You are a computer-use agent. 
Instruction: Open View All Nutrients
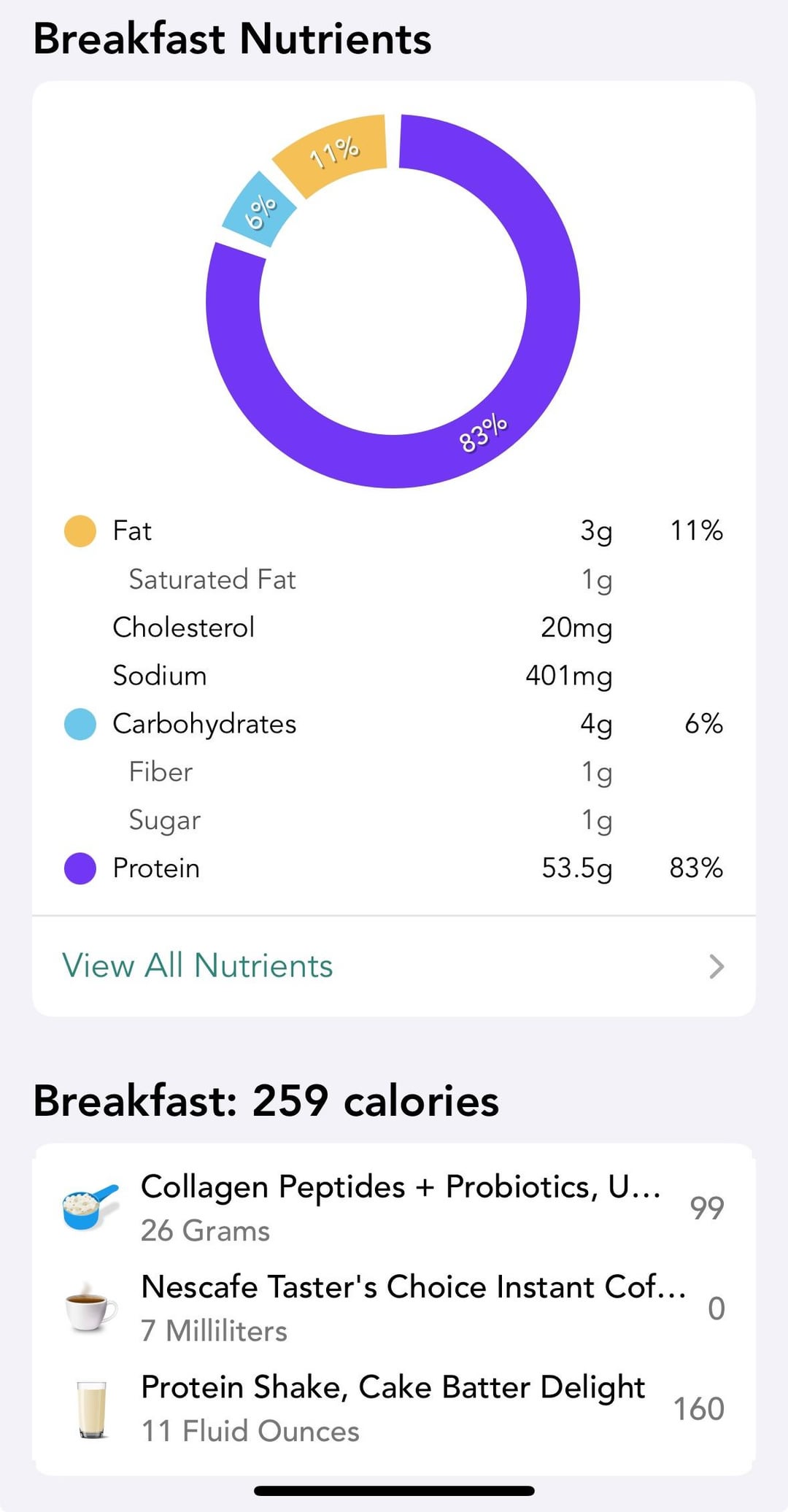[393, 966]
